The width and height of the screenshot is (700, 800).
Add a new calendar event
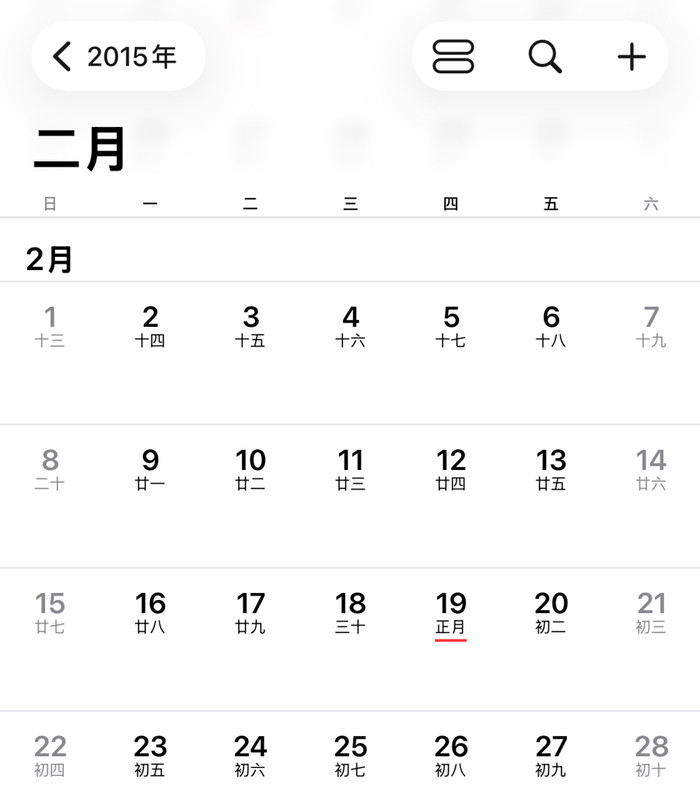click(631, 56)
